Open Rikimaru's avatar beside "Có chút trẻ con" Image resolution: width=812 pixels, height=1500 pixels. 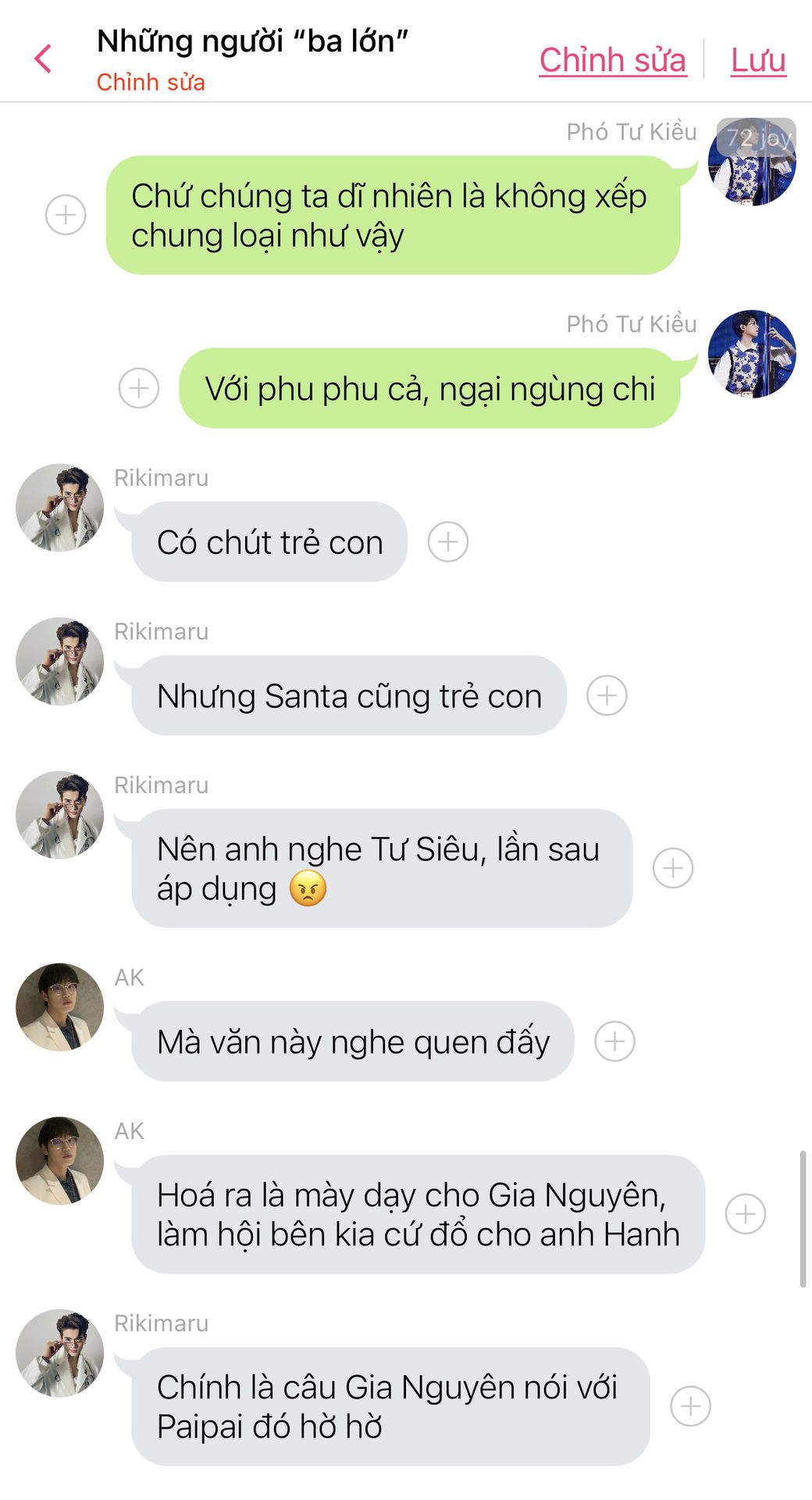point(60,508)
